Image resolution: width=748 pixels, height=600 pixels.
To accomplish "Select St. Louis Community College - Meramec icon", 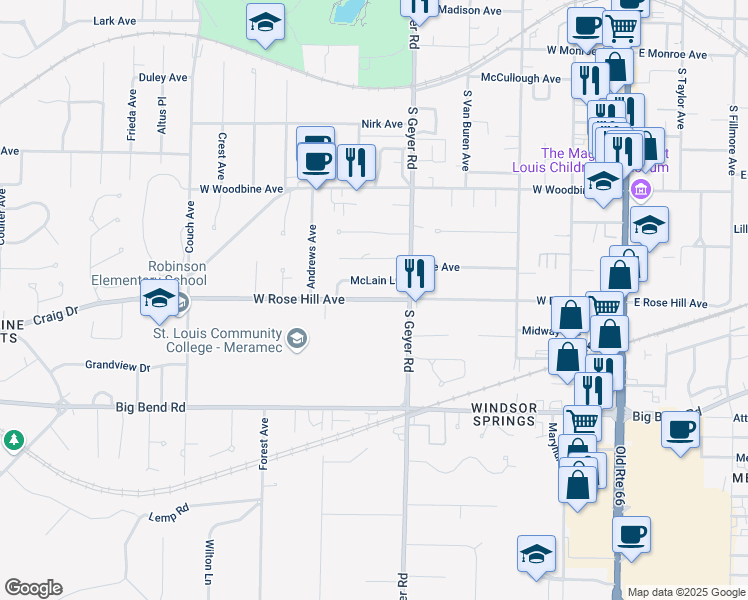I will point(296,340).
